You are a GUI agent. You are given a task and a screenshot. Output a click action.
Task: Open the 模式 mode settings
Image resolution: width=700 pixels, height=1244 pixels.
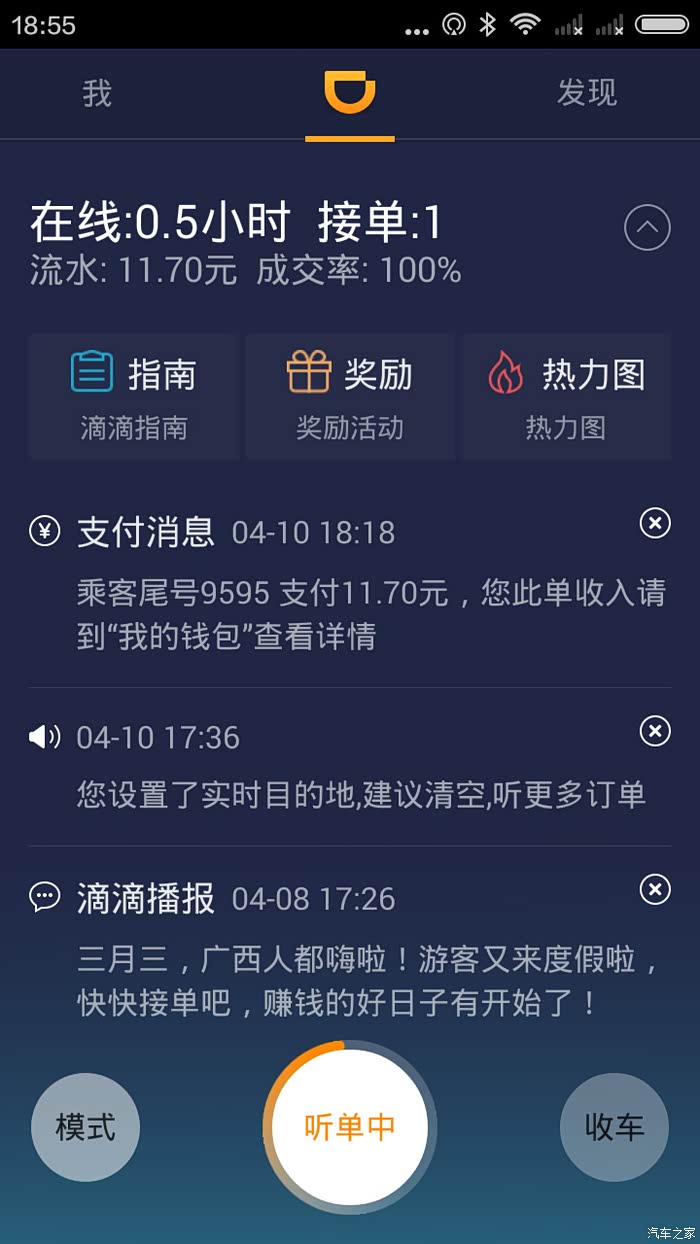tap(86, 1127)
